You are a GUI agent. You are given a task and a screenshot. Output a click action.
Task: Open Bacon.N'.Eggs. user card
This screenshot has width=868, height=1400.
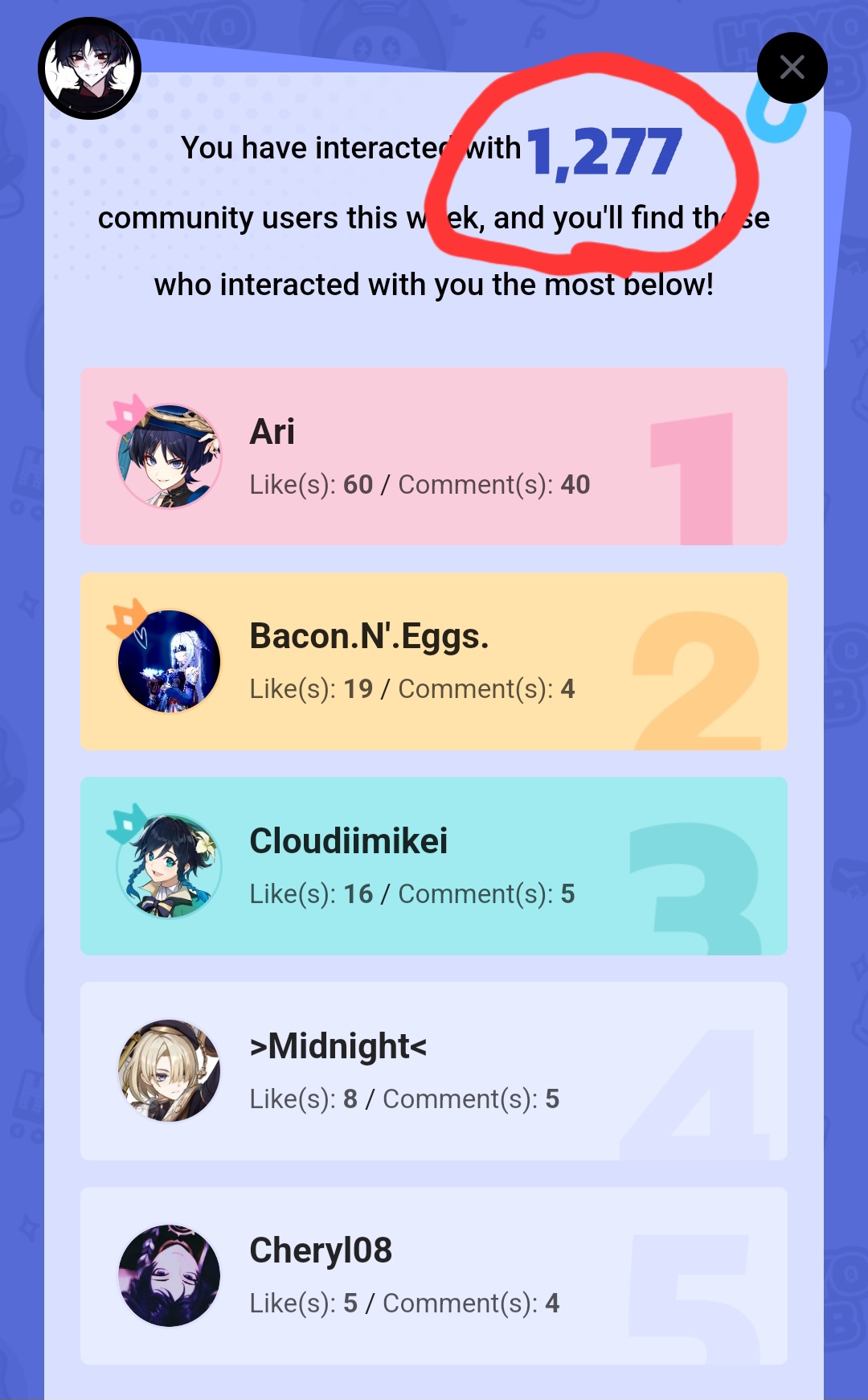433,661
